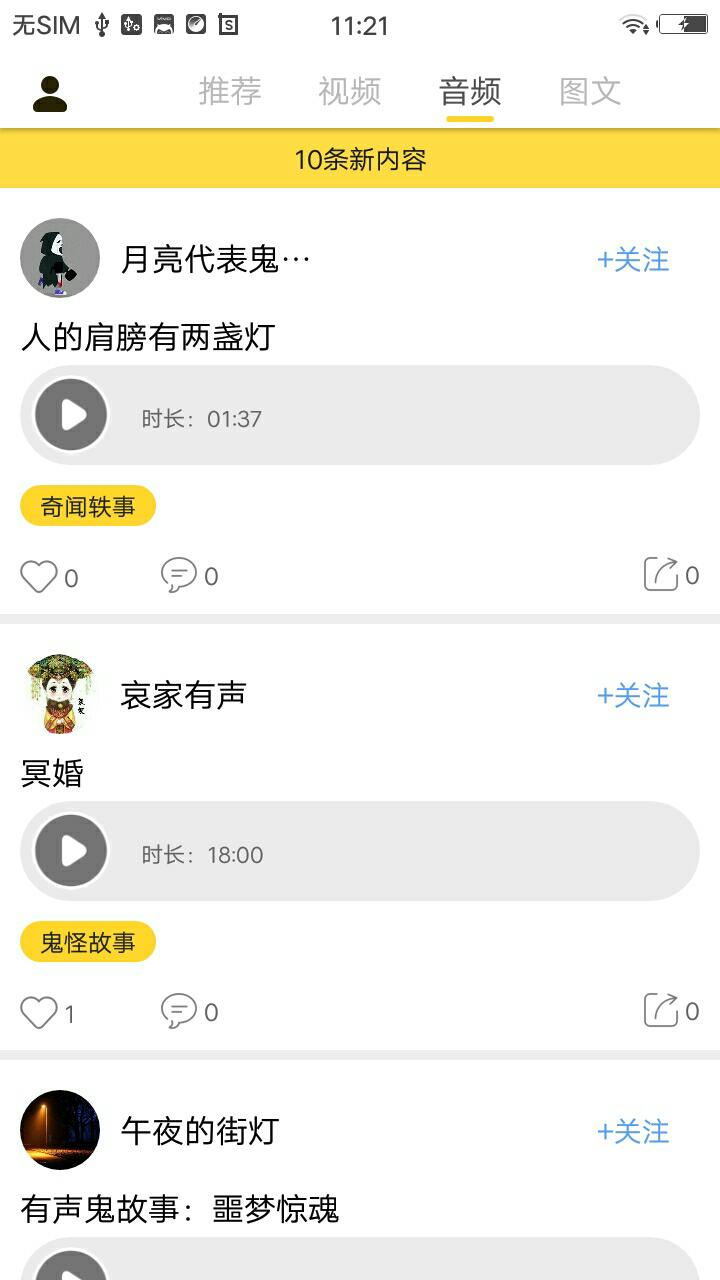Follow 哀家有声 with +关注

pyautogui.click(x=633, y=696)
